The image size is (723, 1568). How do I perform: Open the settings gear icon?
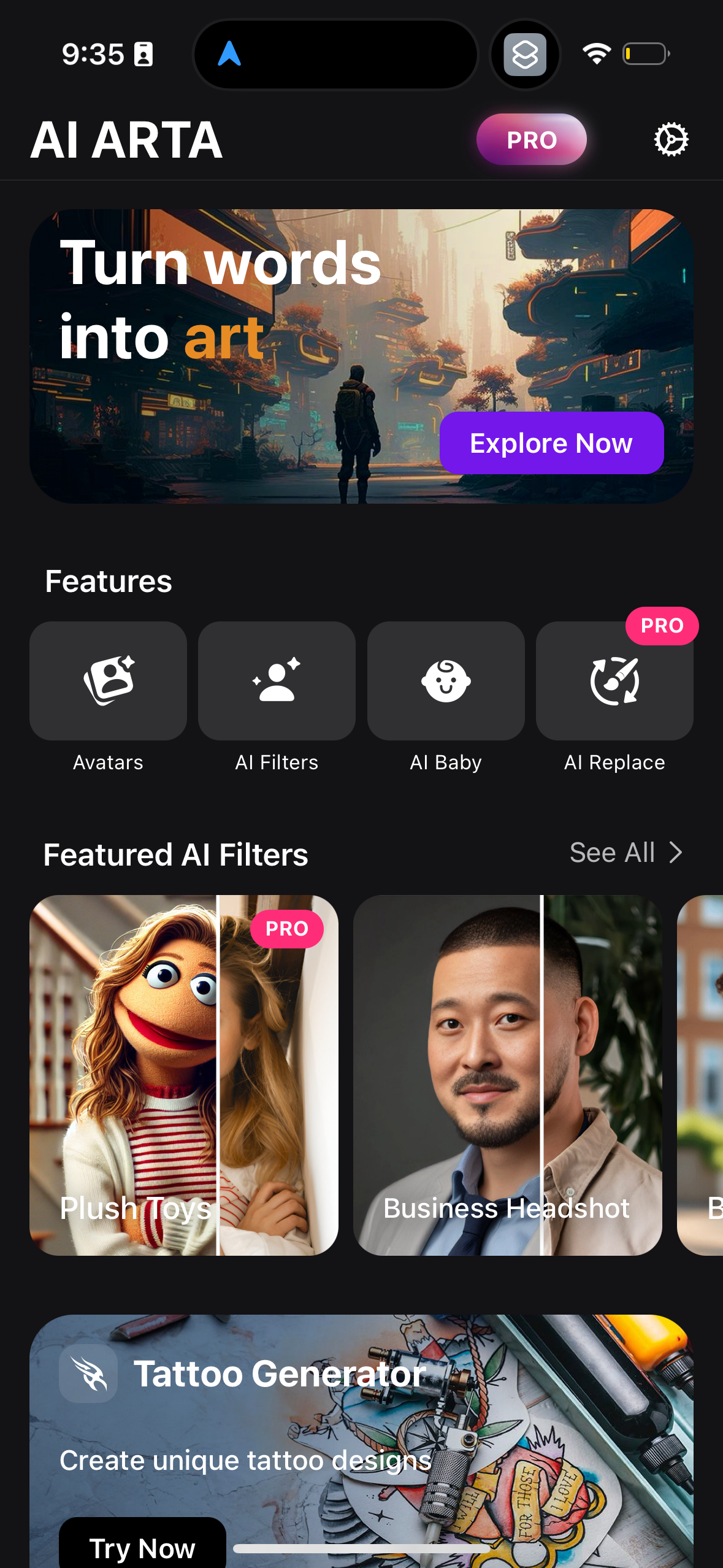click(x=671, y=139)
